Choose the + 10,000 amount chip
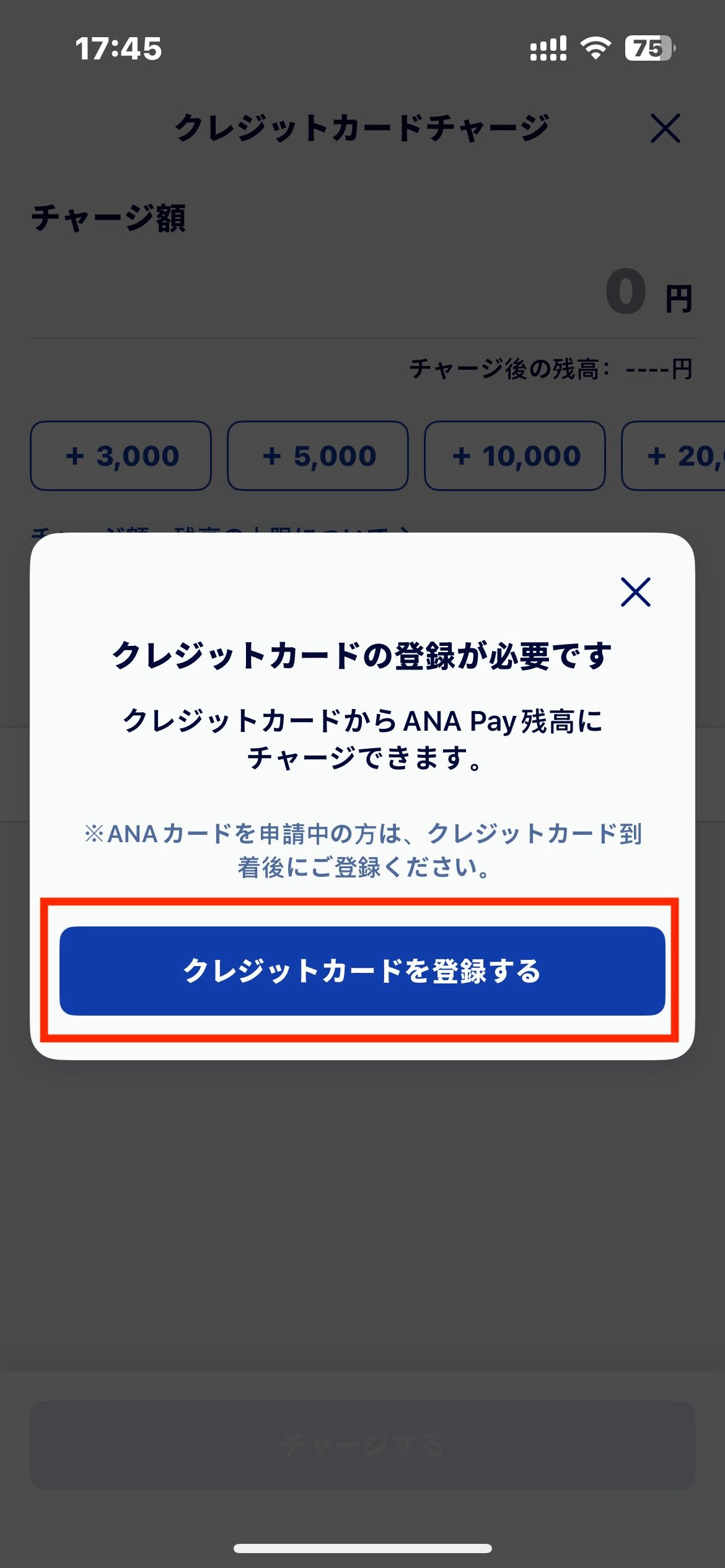 tap(514, 456)
